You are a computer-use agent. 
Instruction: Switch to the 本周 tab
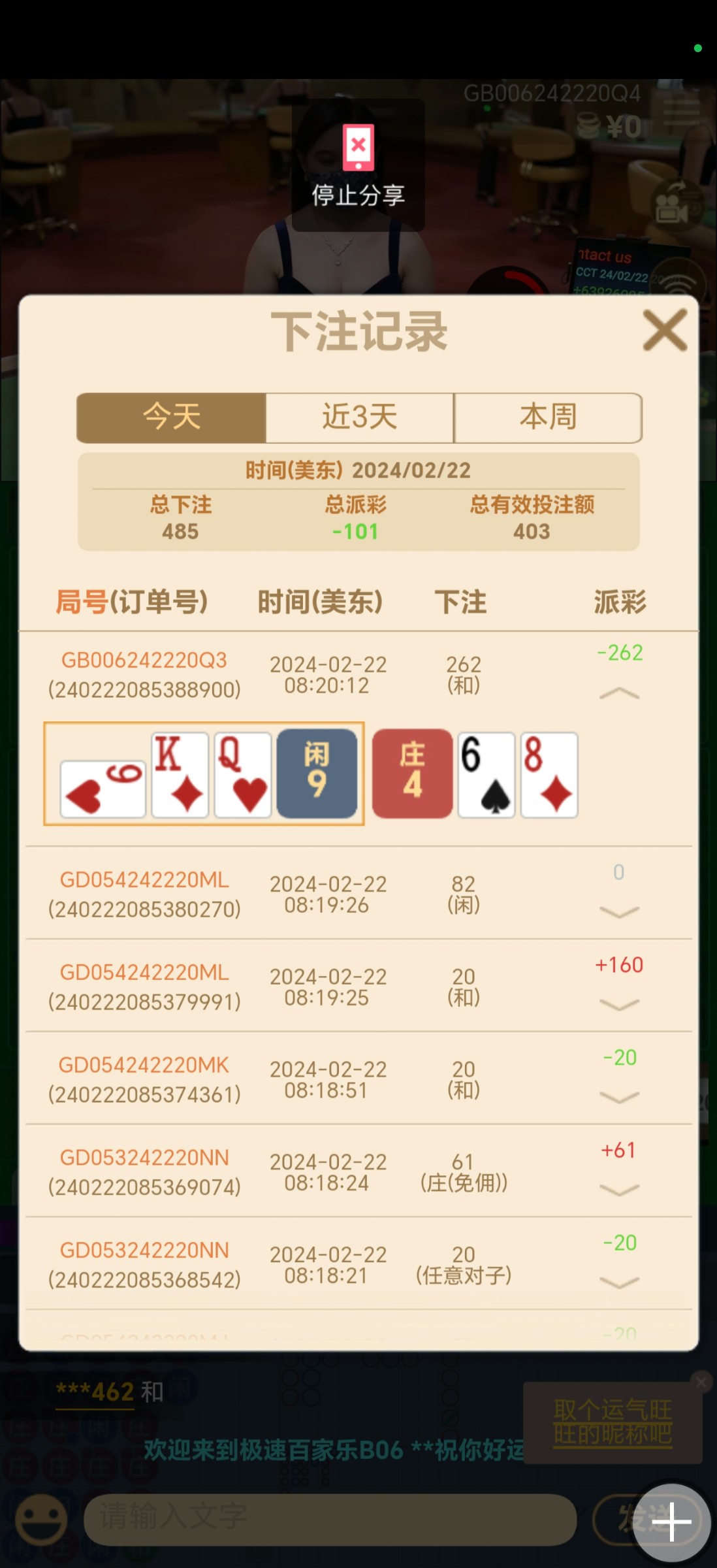pyautogui.click(x=549, y=417)
